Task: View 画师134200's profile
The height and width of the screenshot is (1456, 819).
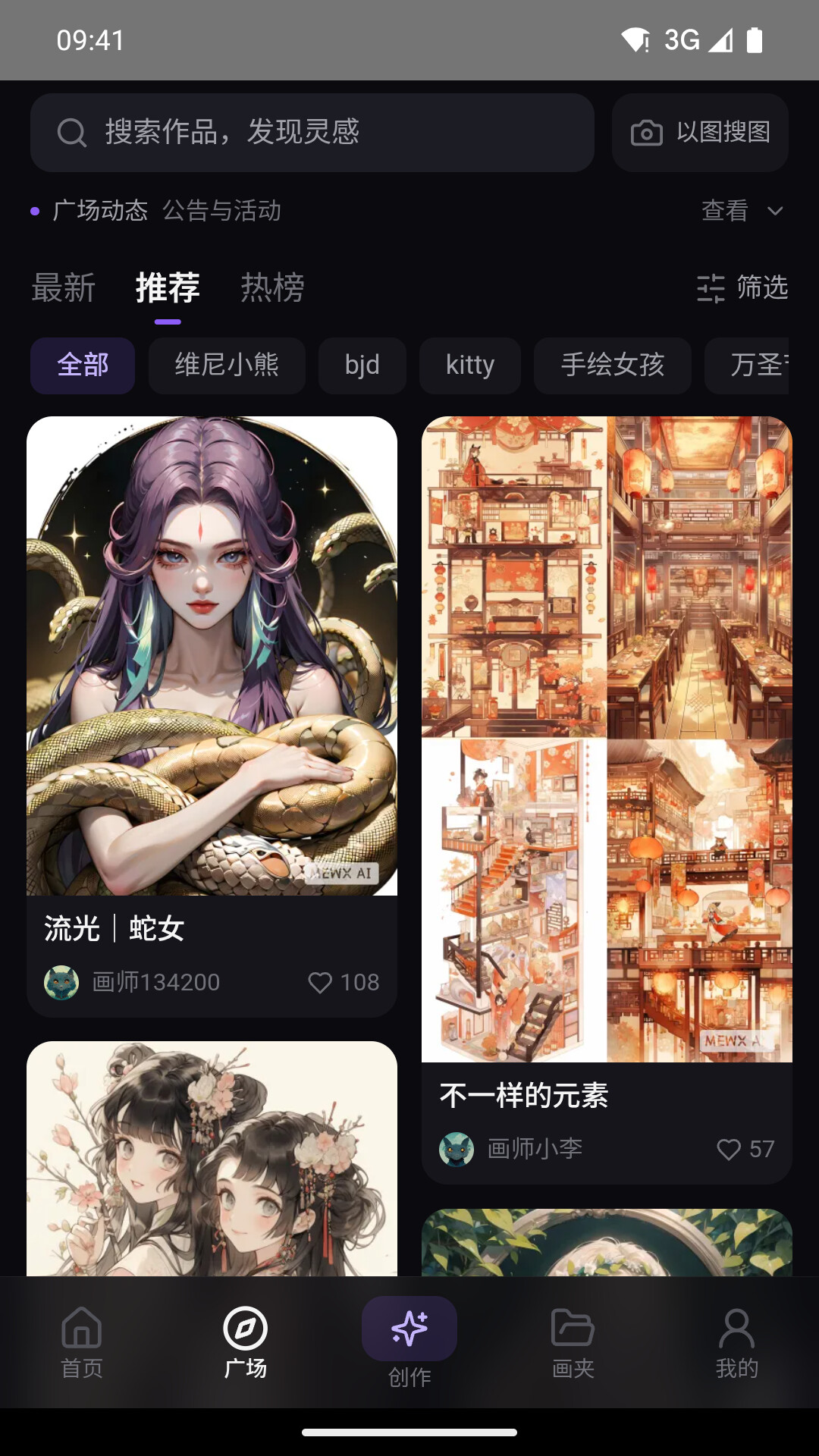Action: coord(132,983)
